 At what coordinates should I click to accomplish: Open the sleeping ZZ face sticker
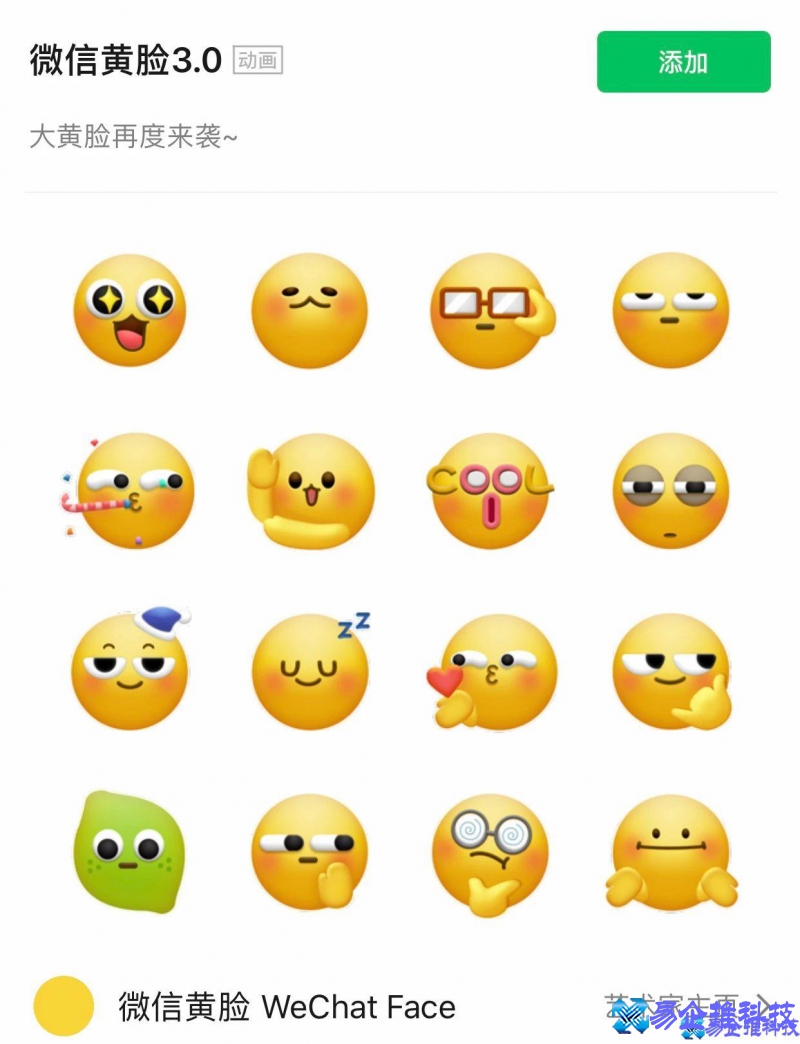(x=310, y=670)
